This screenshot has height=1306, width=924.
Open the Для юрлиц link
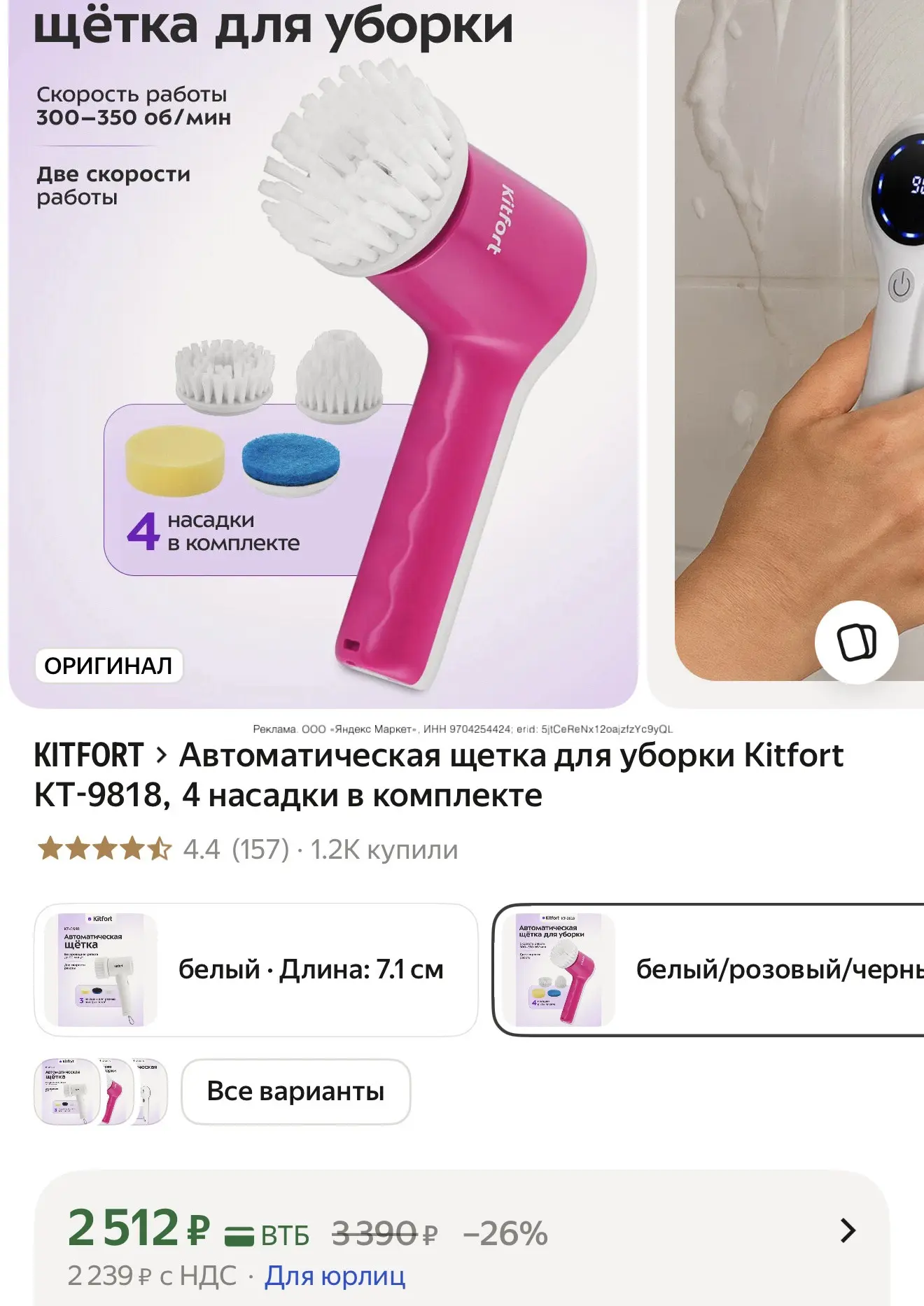(335, 1276)
